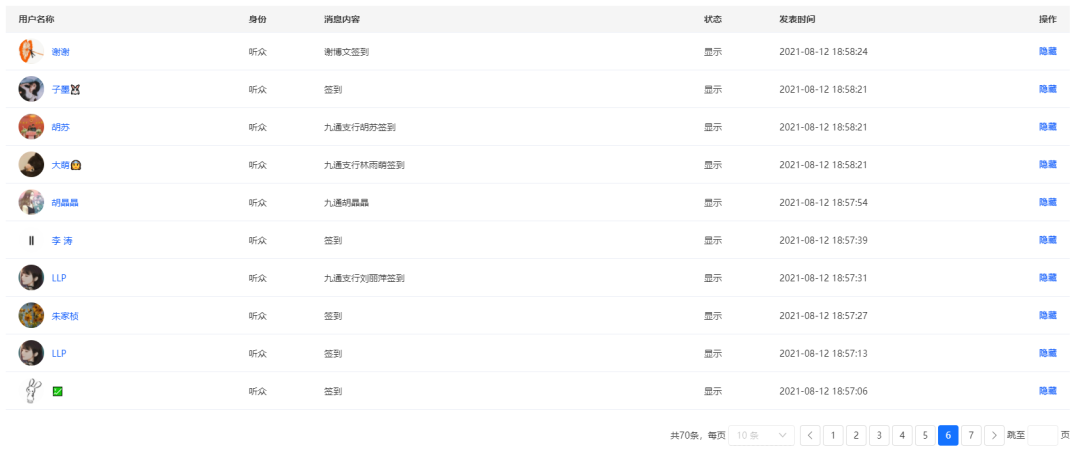Open user profile 子墨

coord(61,89)
